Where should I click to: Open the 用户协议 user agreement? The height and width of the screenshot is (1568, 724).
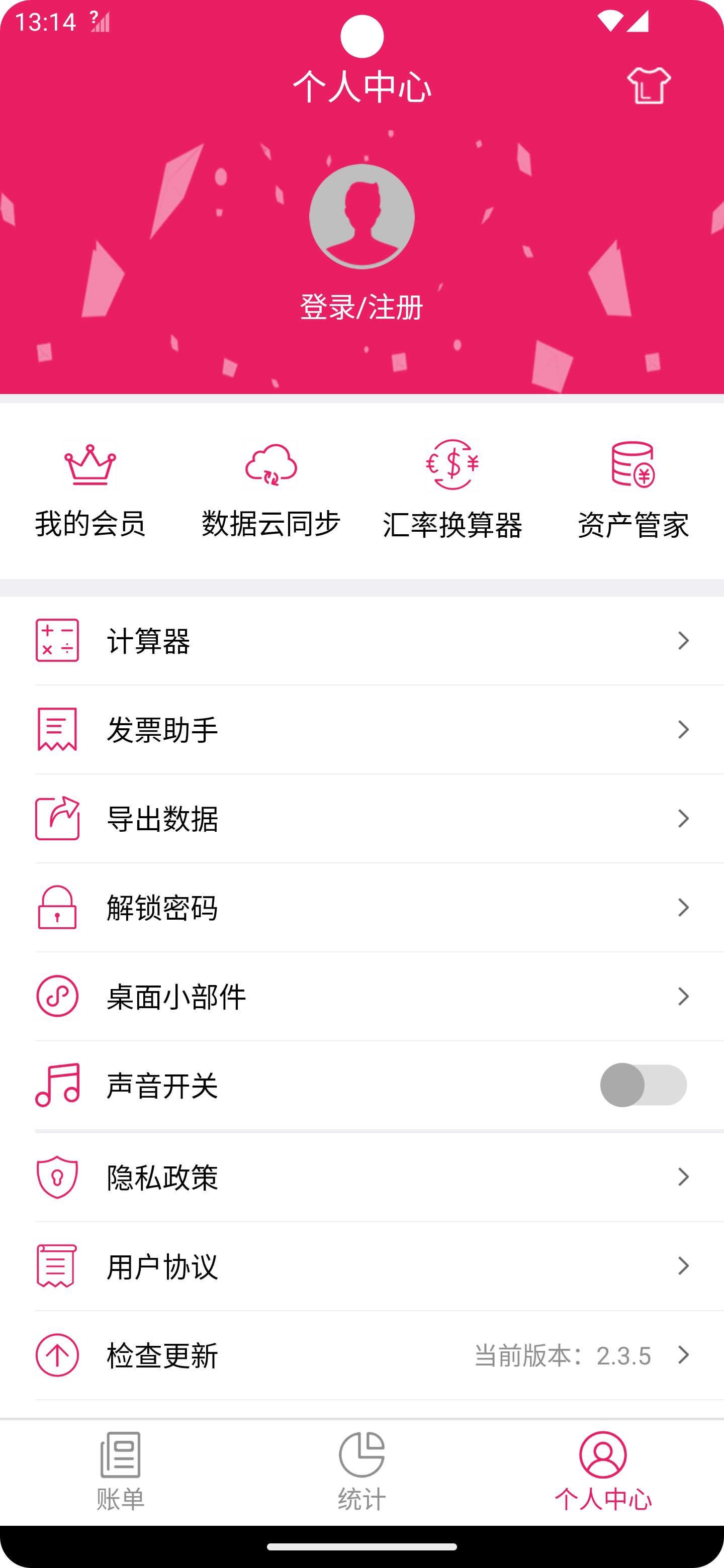[x=361, y=1266]
